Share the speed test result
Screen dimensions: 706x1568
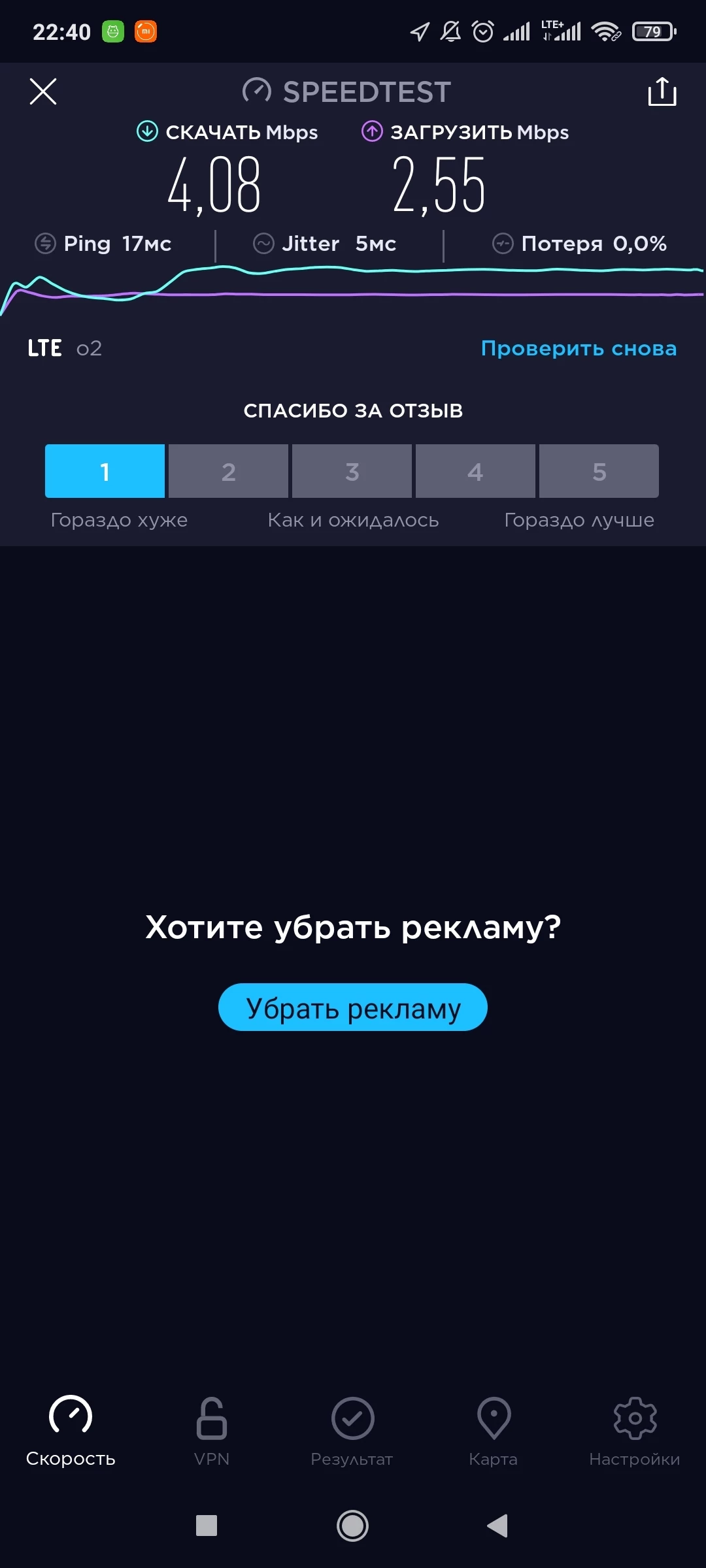point(662,91)
